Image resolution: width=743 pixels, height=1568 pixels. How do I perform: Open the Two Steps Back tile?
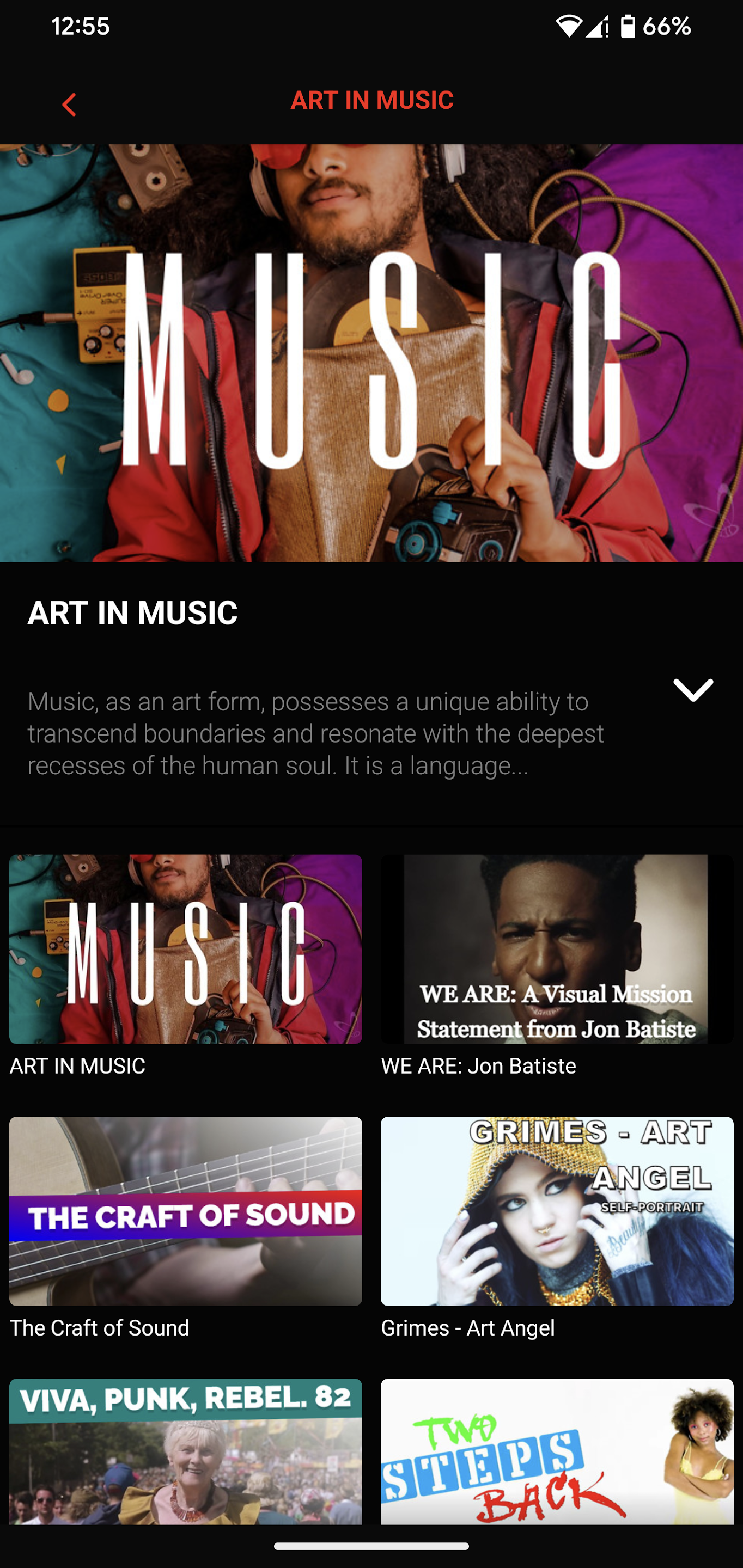(557, 1451)
